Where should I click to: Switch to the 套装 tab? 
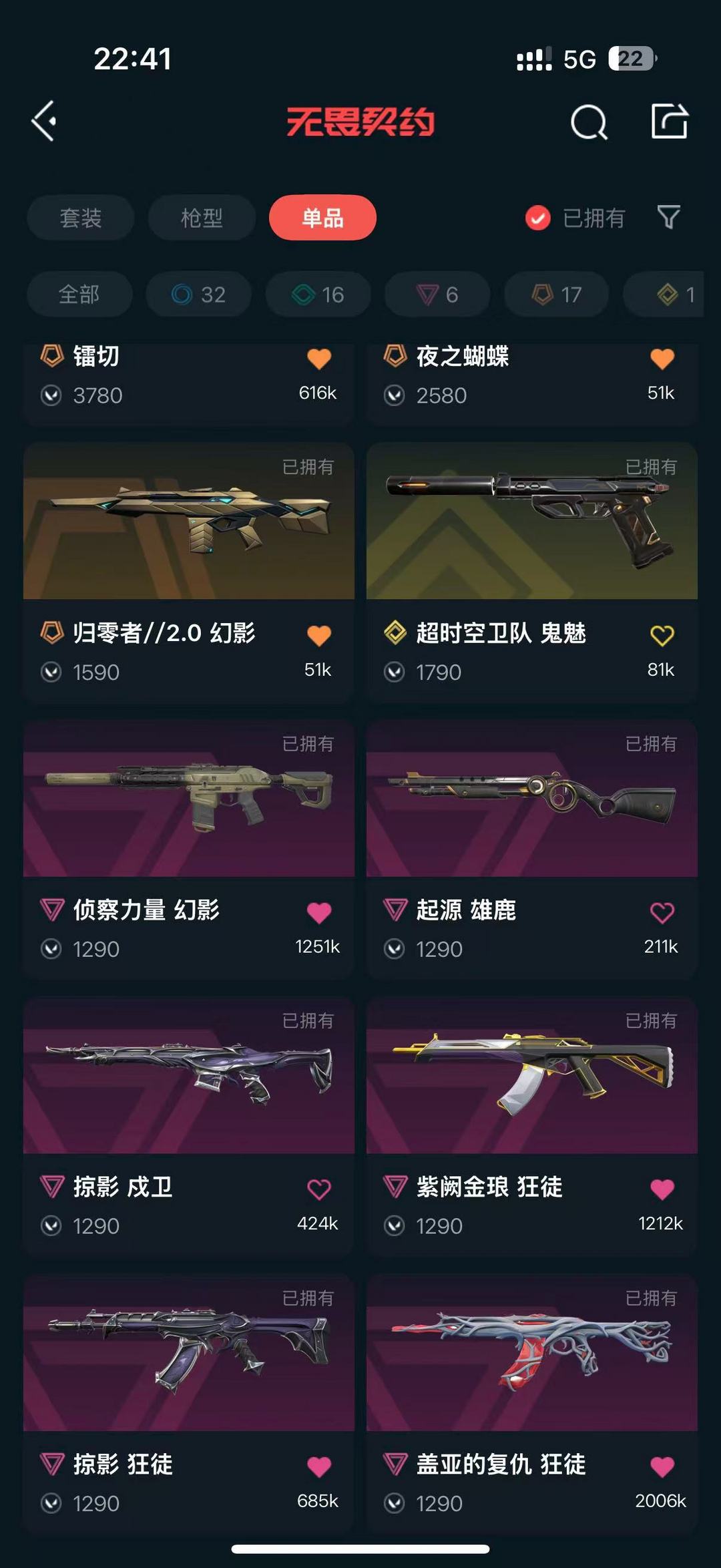pyautogui.click(x=81, y=218)
